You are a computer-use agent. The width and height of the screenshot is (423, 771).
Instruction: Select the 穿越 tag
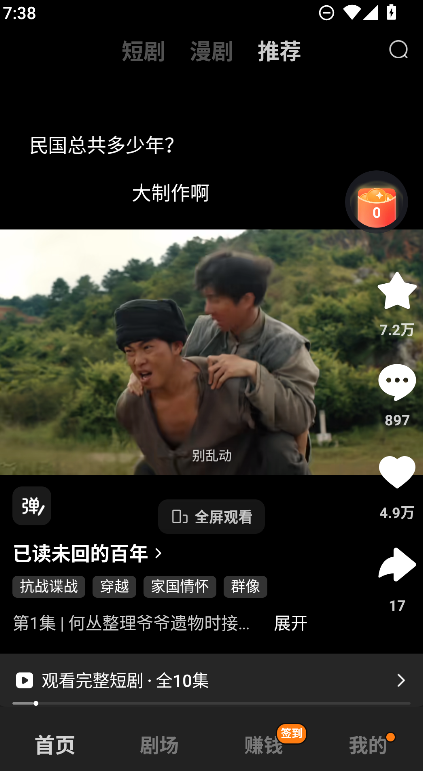tap(114, 587)
